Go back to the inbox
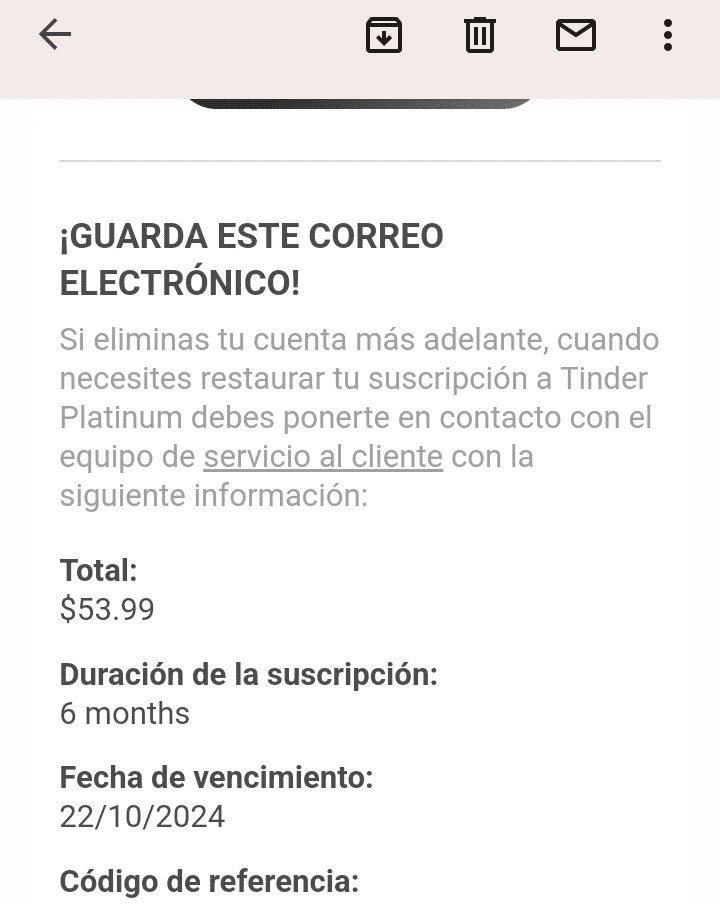 click(x=55, y=35)
